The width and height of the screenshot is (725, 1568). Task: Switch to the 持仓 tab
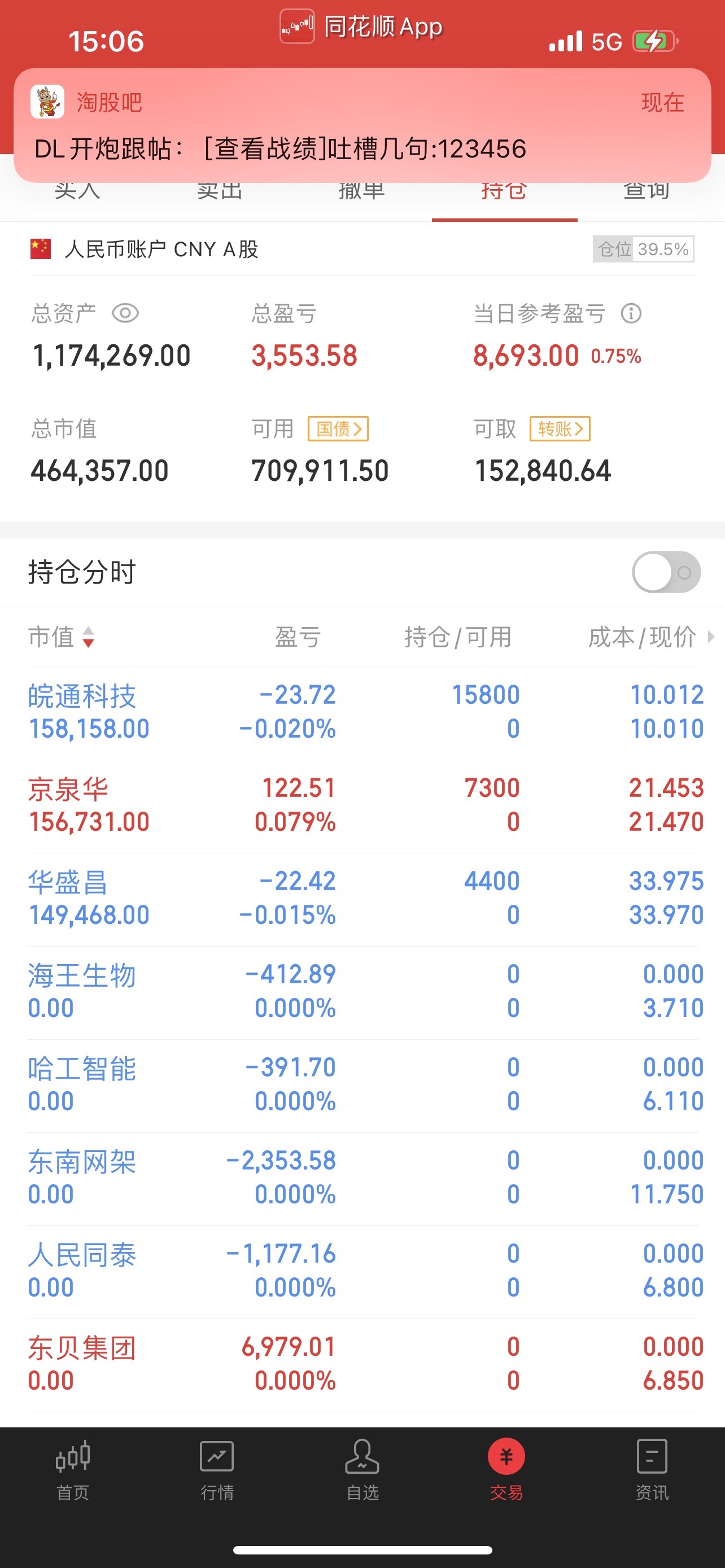pyautogui.click(x=504, y=196)
